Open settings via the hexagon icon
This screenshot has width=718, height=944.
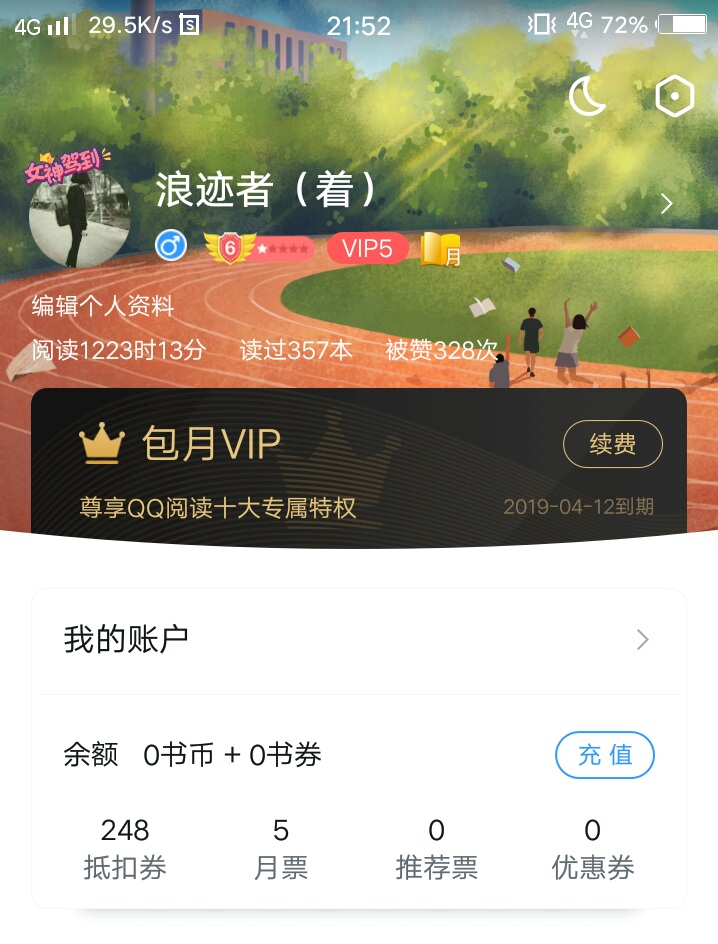[674, 96]
